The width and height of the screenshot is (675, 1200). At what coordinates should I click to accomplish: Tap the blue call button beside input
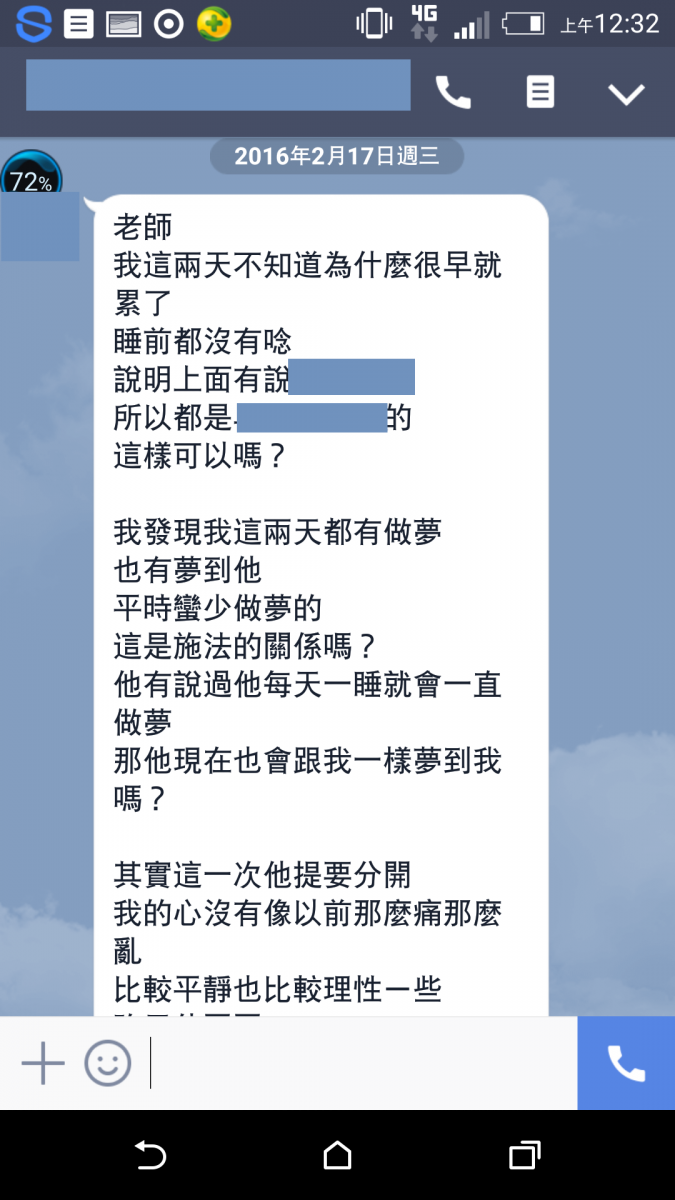pos(626,1063)
